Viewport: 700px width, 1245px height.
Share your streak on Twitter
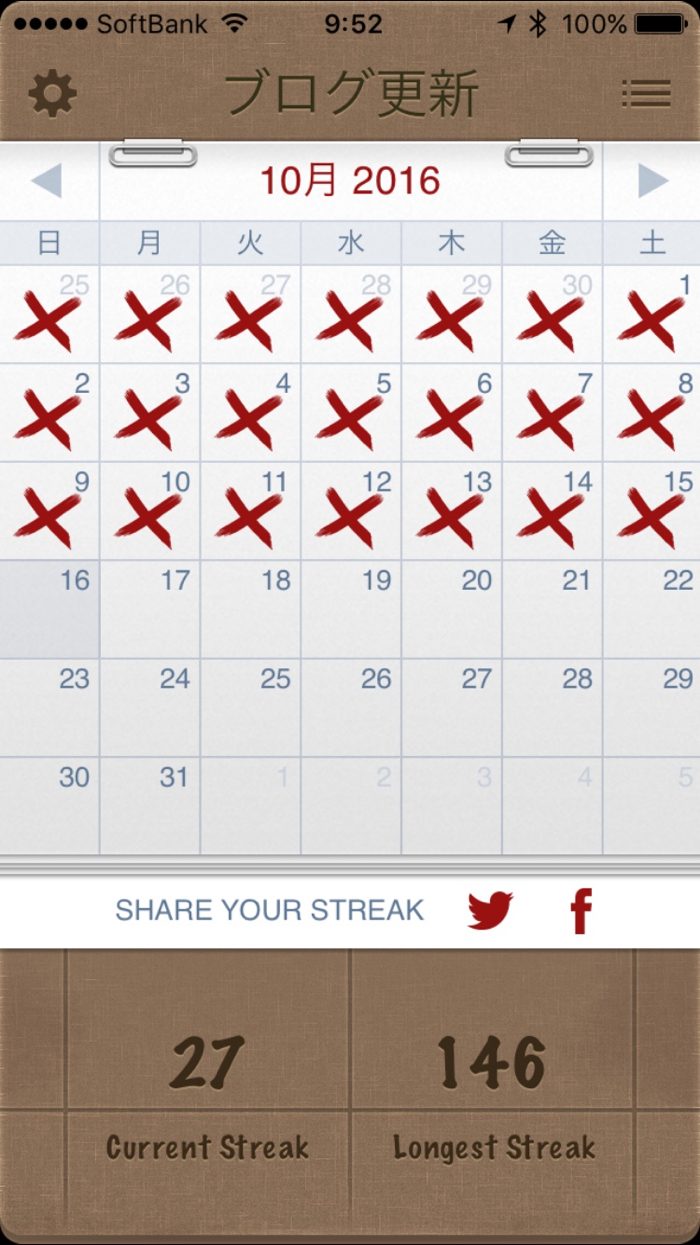490,911
